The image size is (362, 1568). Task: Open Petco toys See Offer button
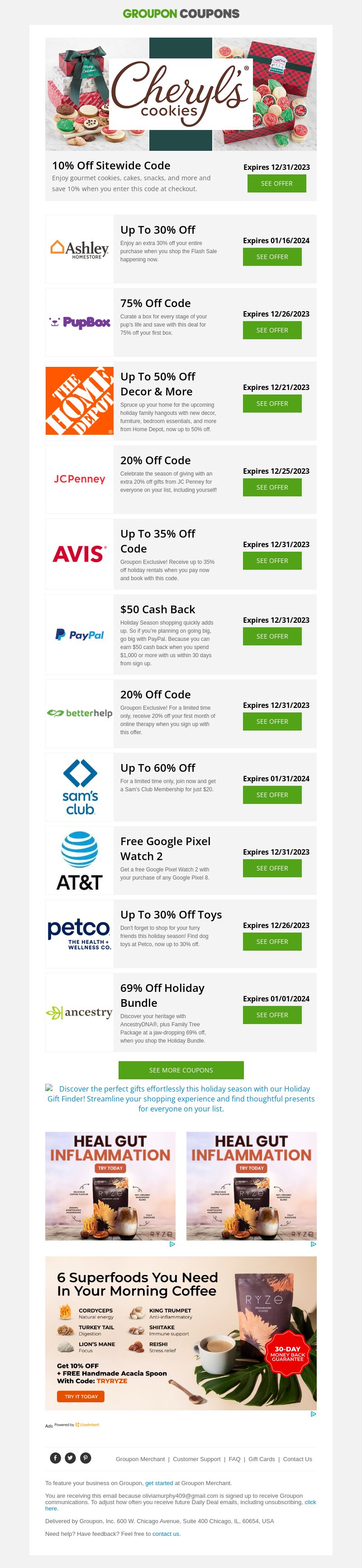272,942
